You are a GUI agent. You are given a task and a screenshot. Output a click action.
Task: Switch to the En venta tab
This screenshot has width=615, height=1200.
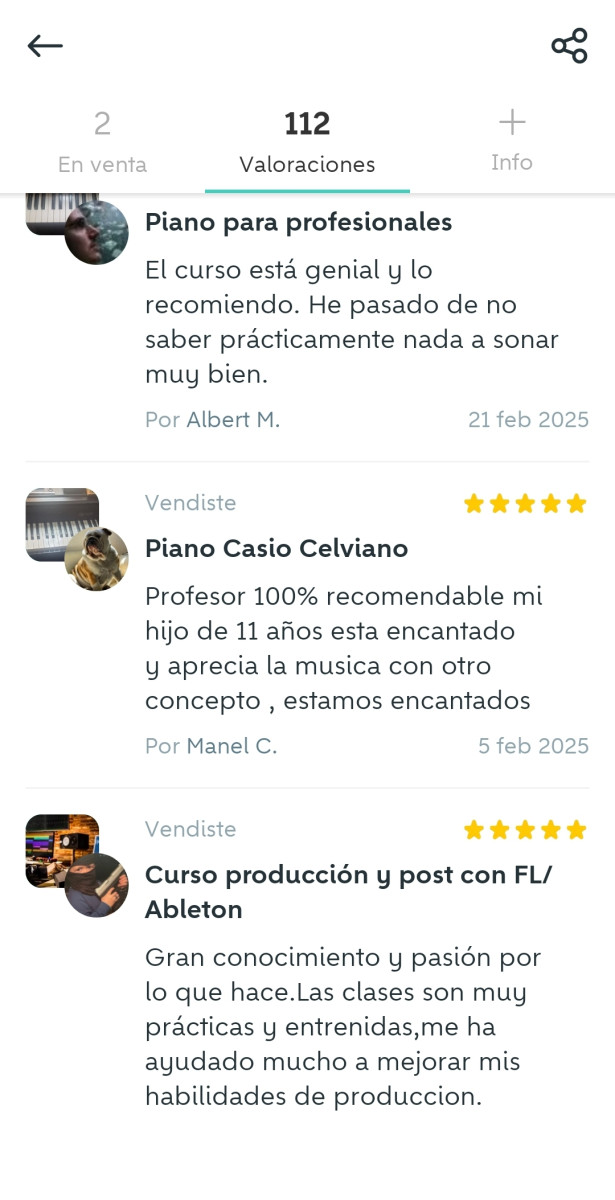pyautogui.click(x=102, y=142)
